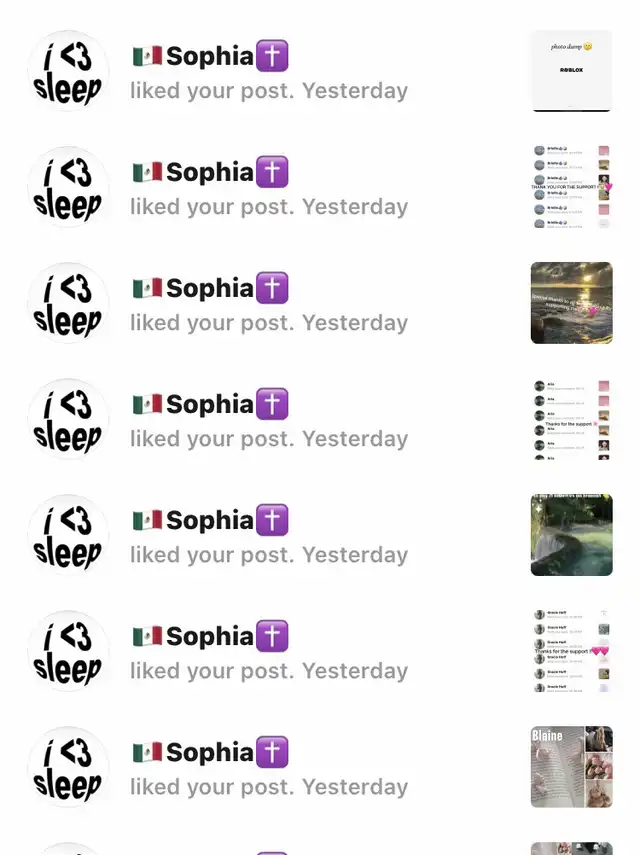
Task: View the sunset ocean post thumbnail
Action: point(571,303)
